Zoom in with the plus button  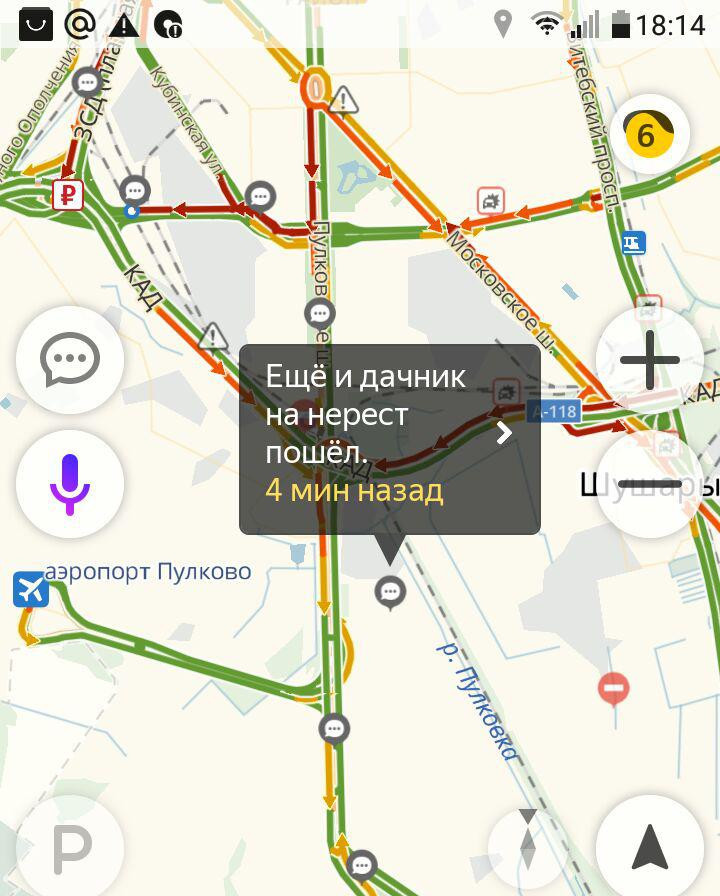pos(650,360)
